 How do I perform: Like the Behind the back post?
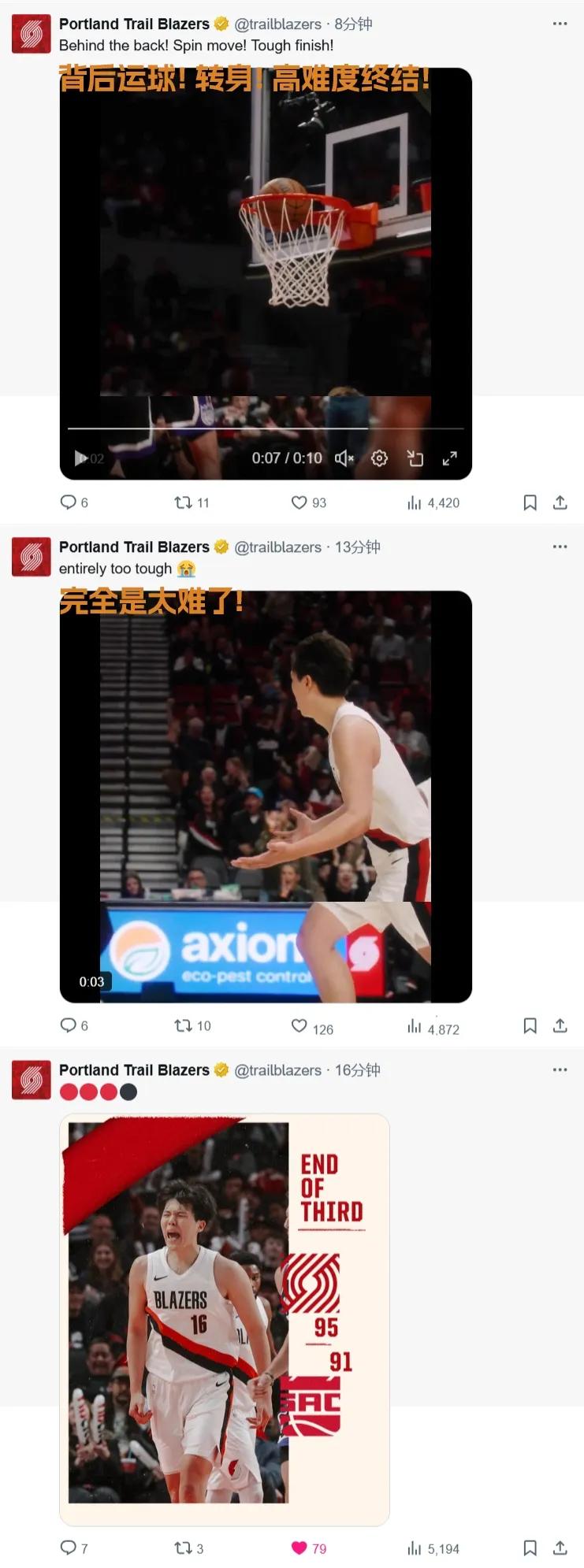click(299, 502)
